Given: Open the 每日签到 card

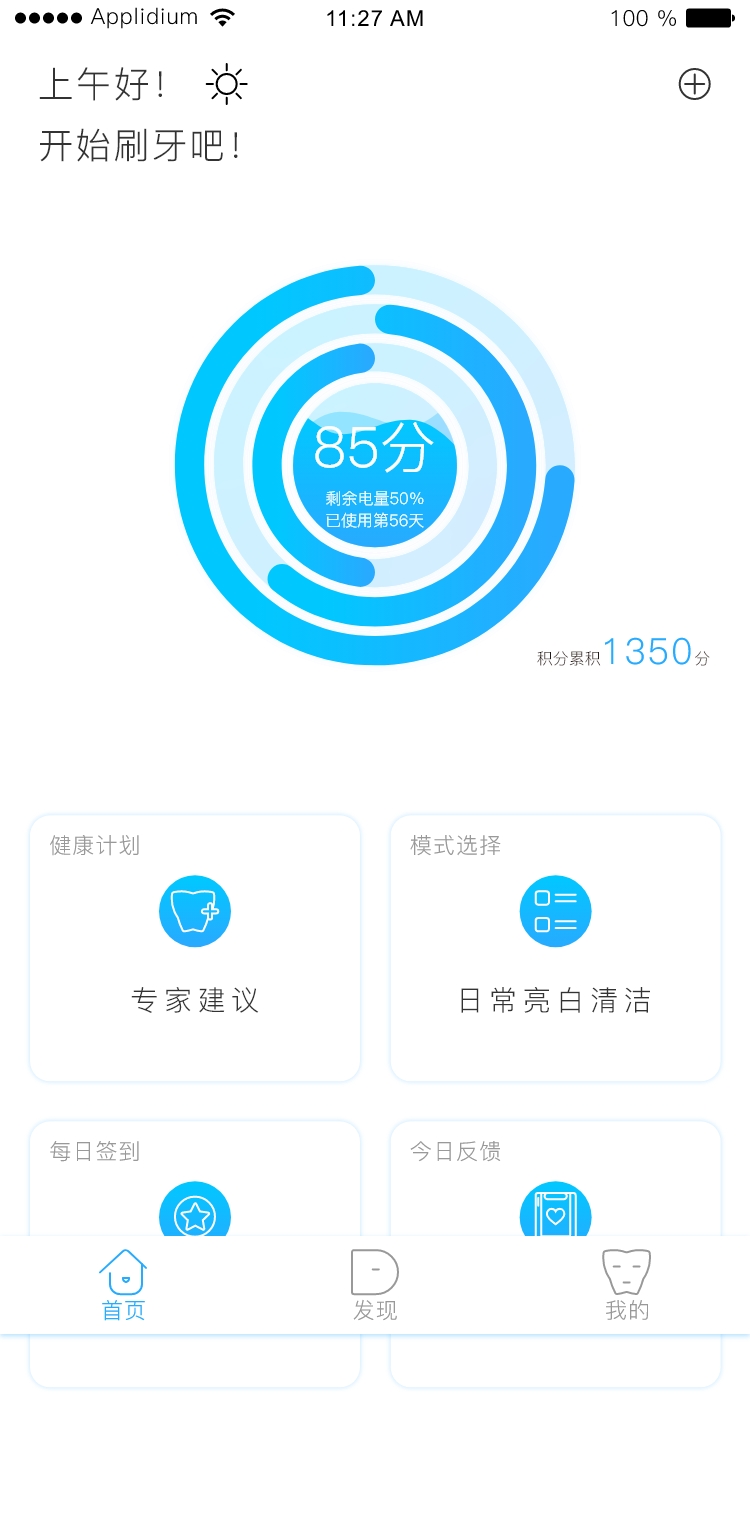Looking at the screenshot, I should click(195, 1180).
